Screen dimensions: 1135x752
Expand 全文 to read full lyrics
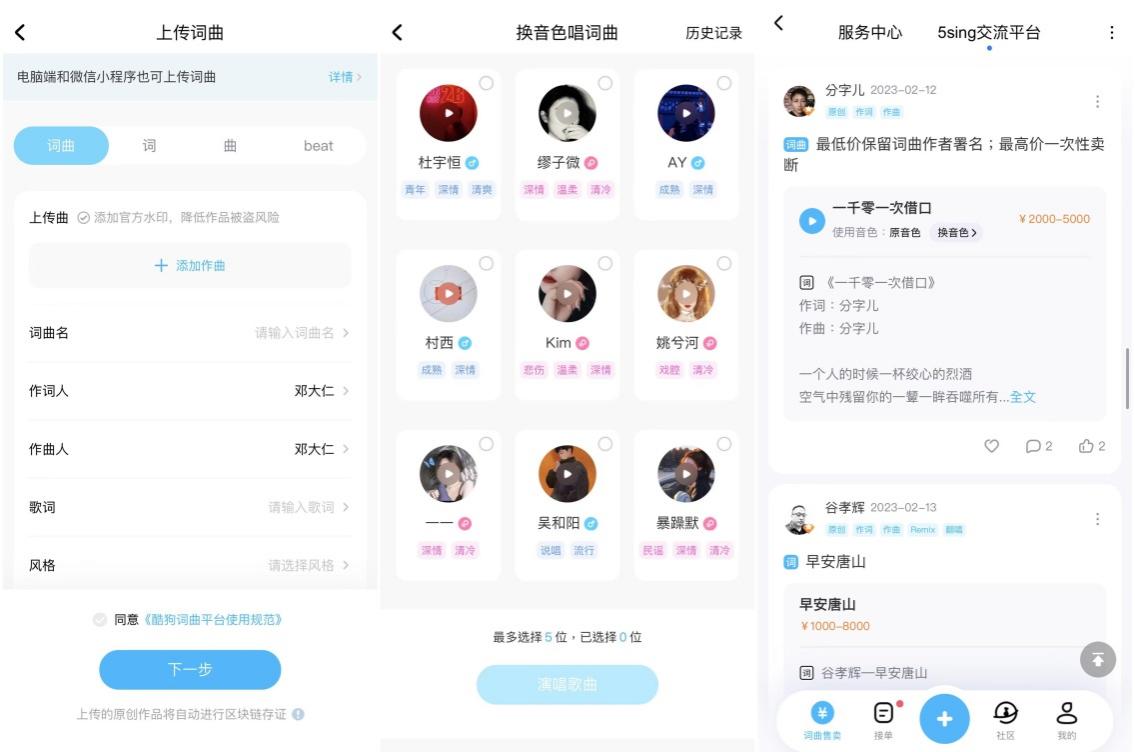(1022, 397)
